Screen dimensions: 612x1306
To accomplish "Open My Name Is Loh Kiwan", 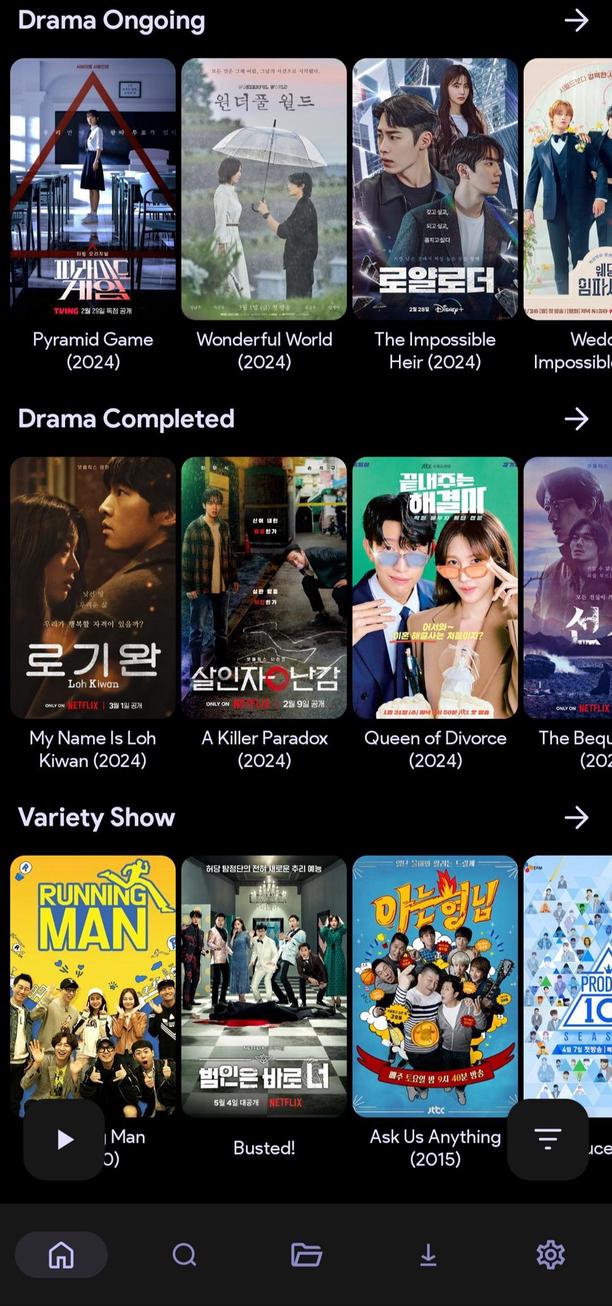I will [x=93, y=588].
